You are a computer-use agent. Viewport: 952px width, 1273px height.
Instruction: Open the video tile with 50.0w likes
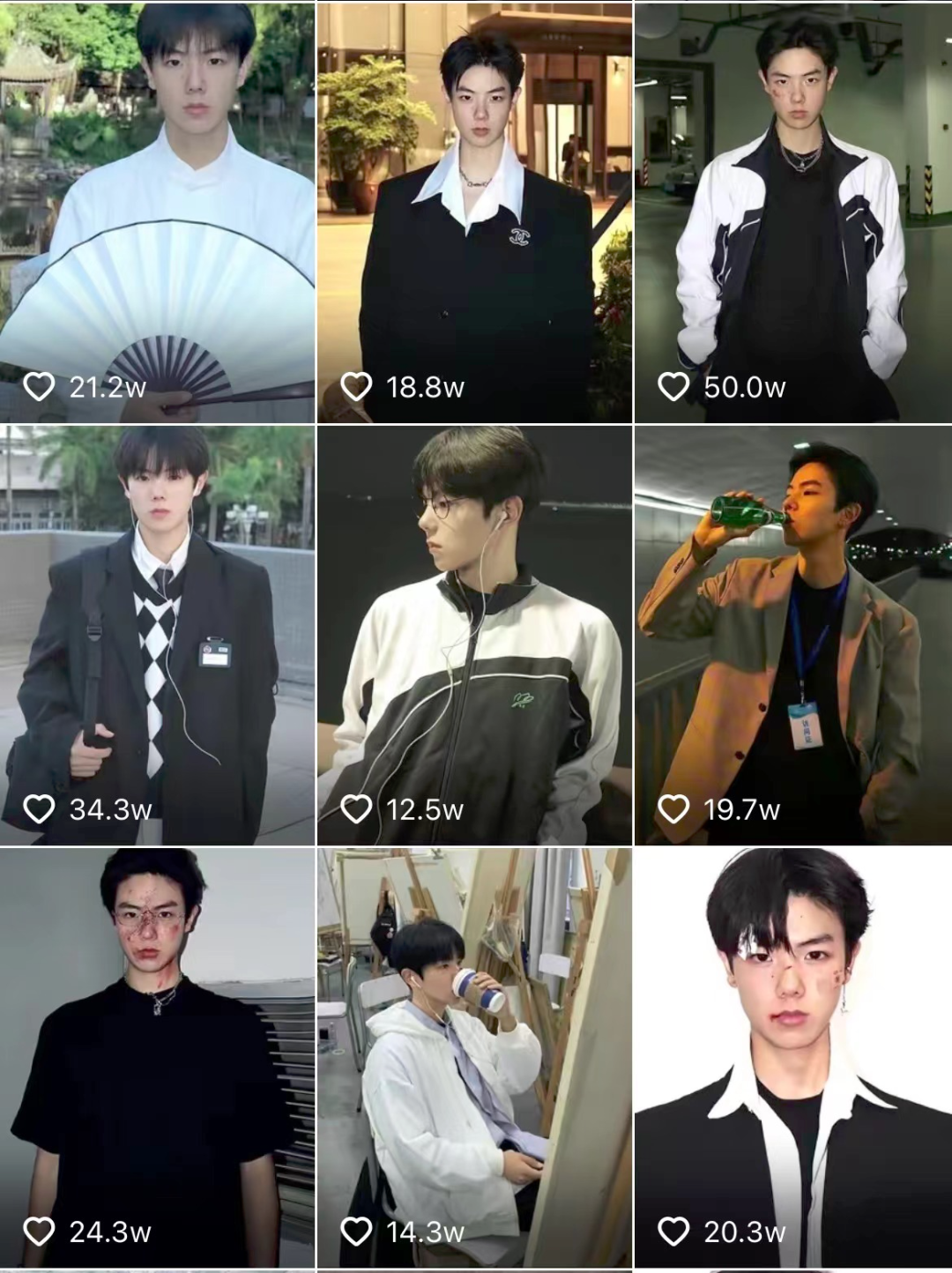coord(793,212)
